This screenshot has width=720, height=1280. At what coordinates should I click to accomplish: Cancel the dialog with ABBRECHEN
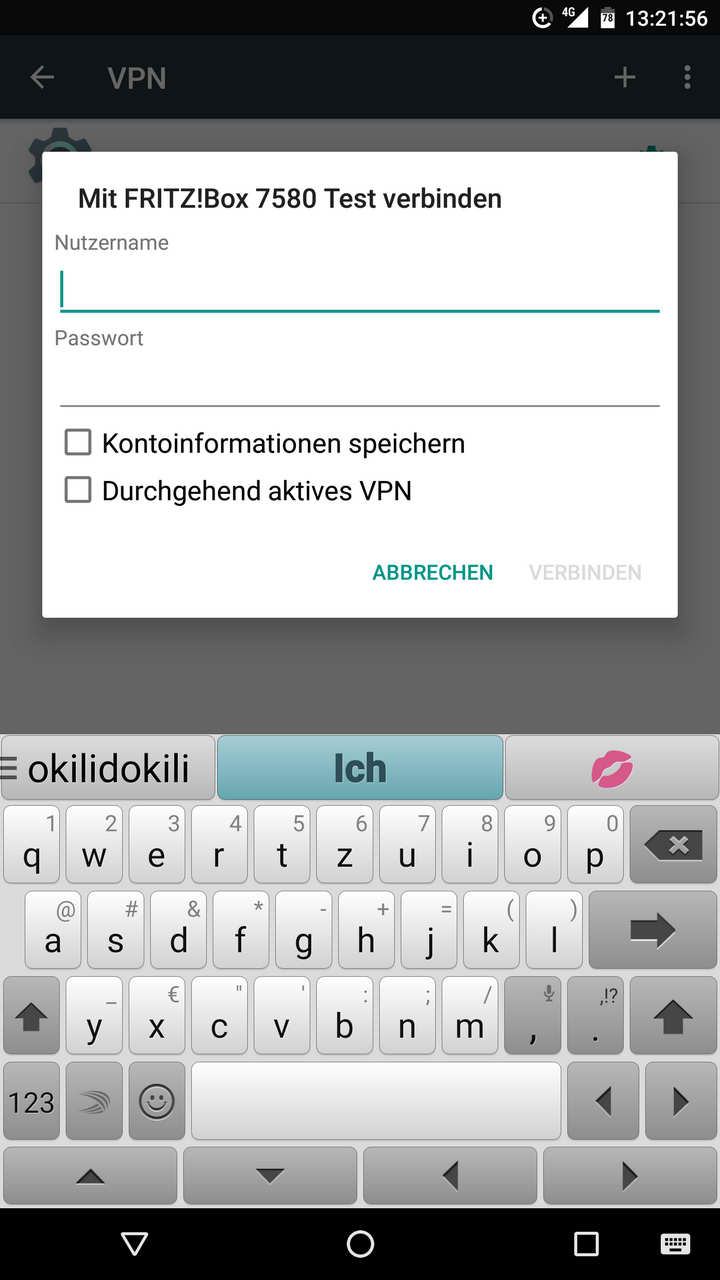432,572
